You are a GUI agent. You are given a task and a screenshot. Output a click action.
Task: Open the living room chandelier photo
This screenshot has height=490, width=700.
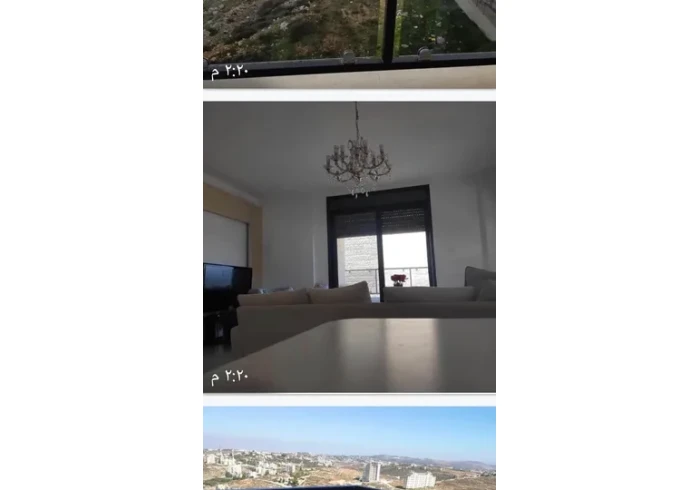(349, 246)
